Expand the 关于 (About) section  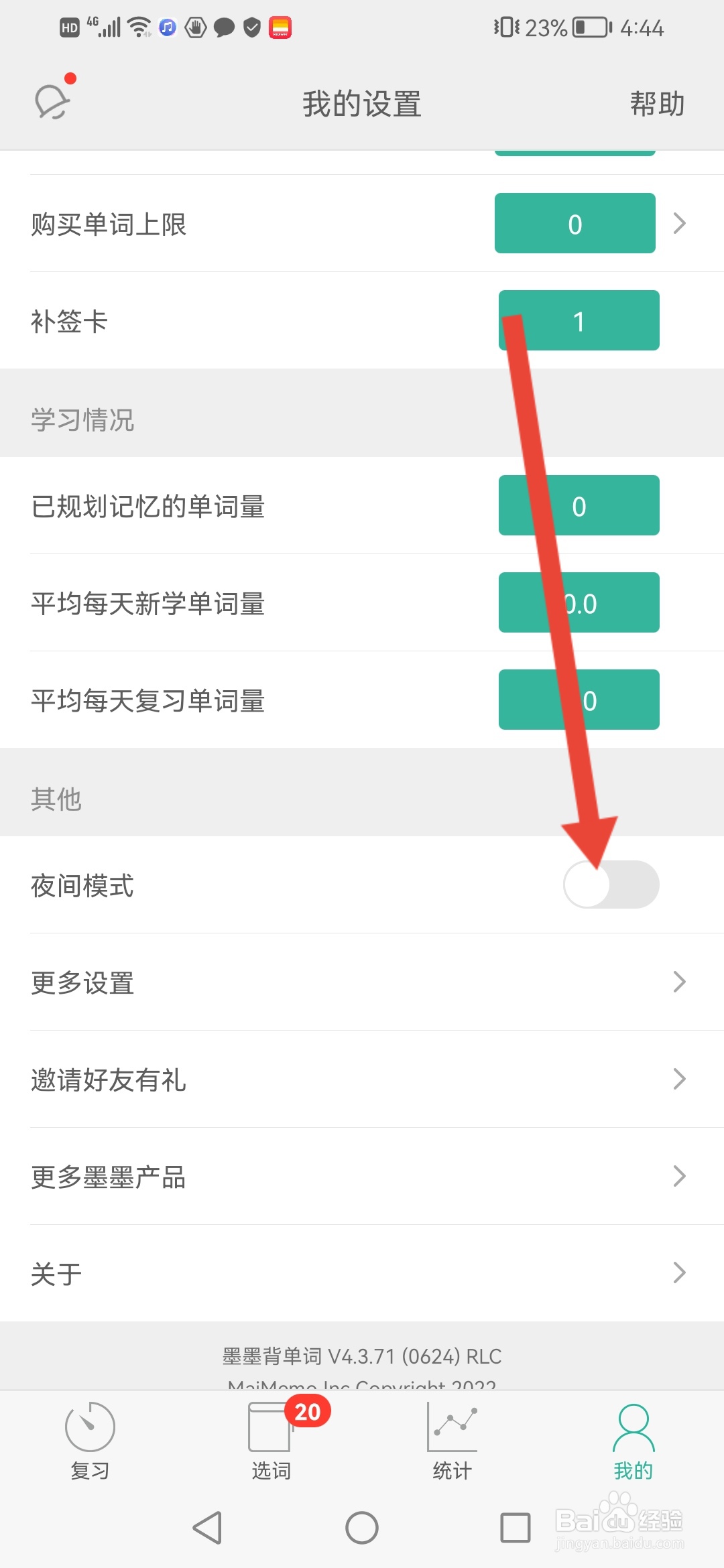tap(680, 1272)
